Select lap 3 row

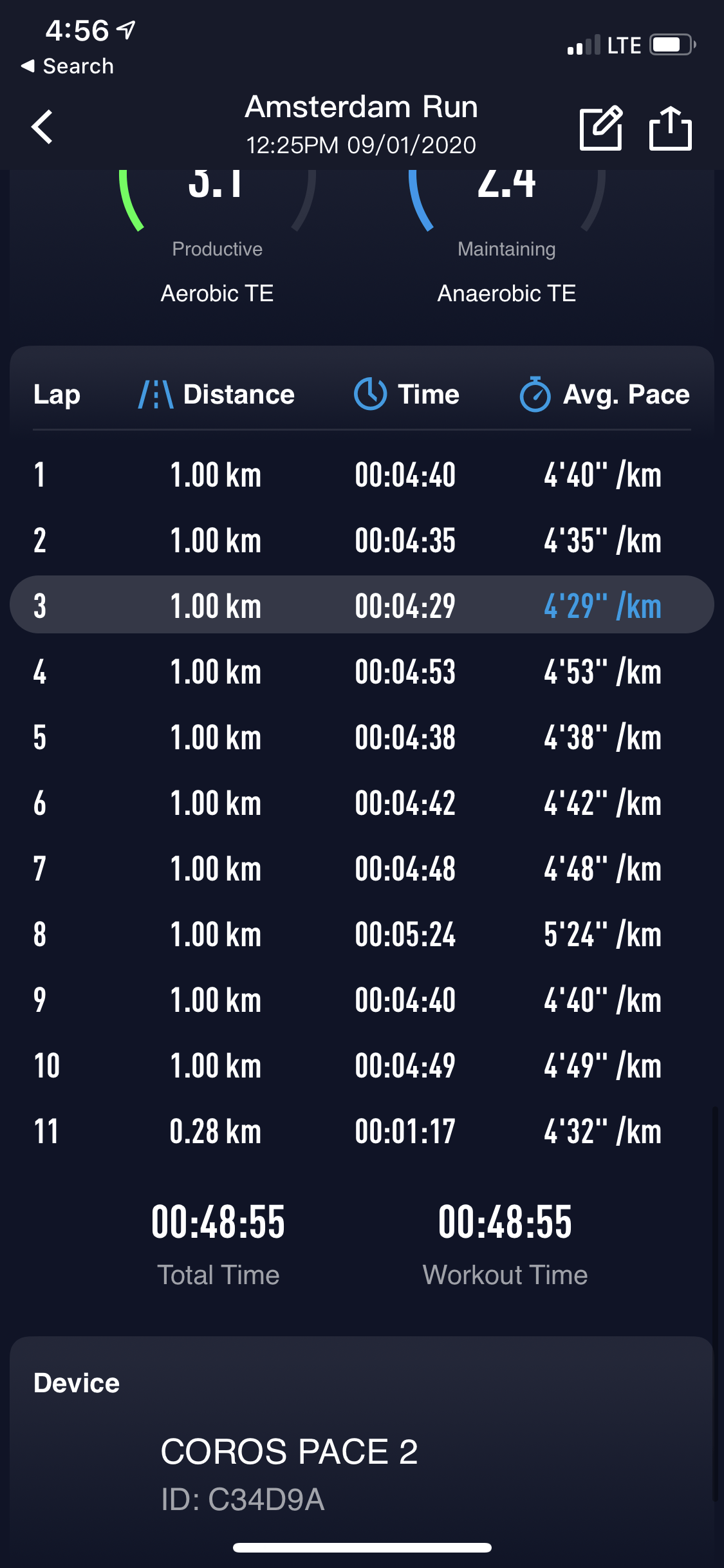pyautogui.click(x=362, y=605)
